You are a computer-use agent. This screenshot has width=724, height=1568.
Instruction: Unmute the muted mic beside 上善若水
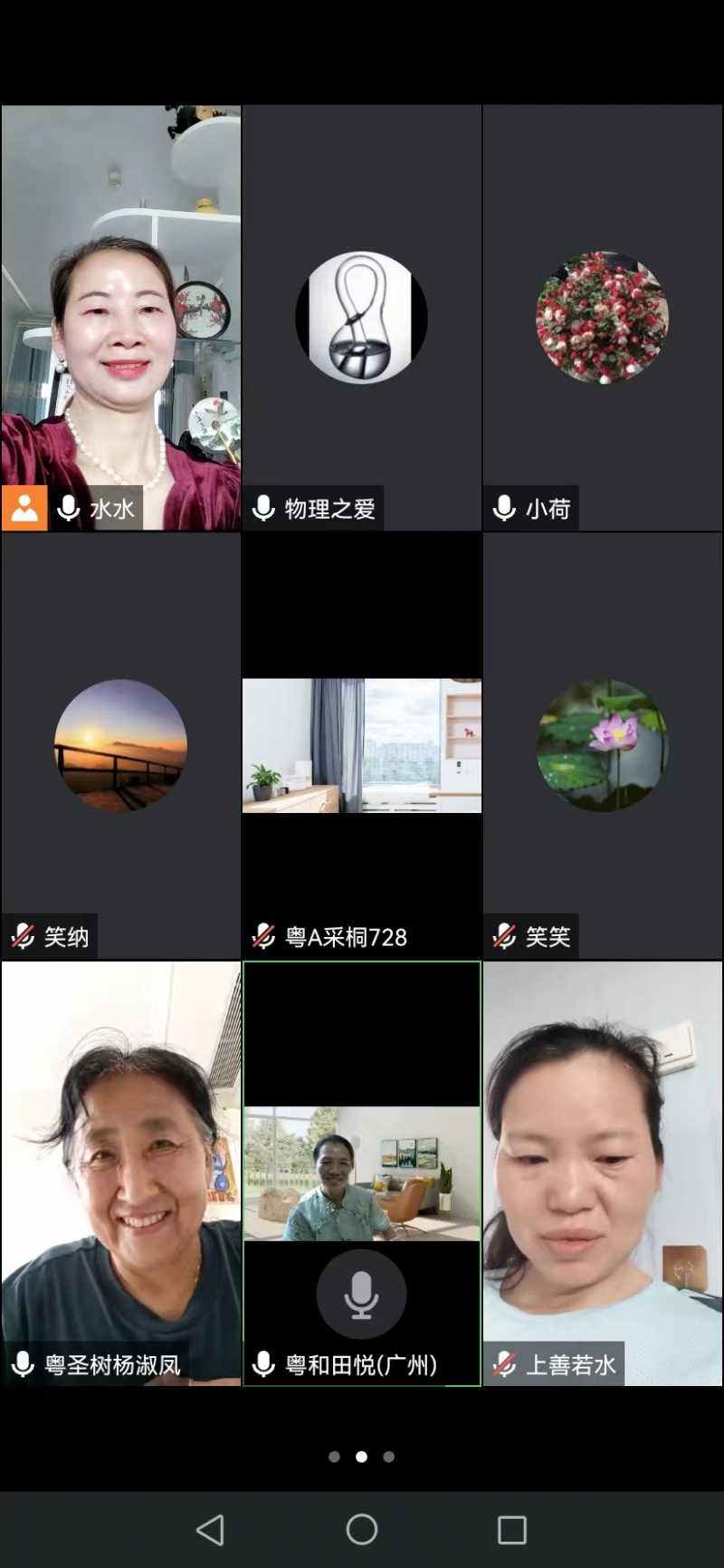tap(504, 1364)
